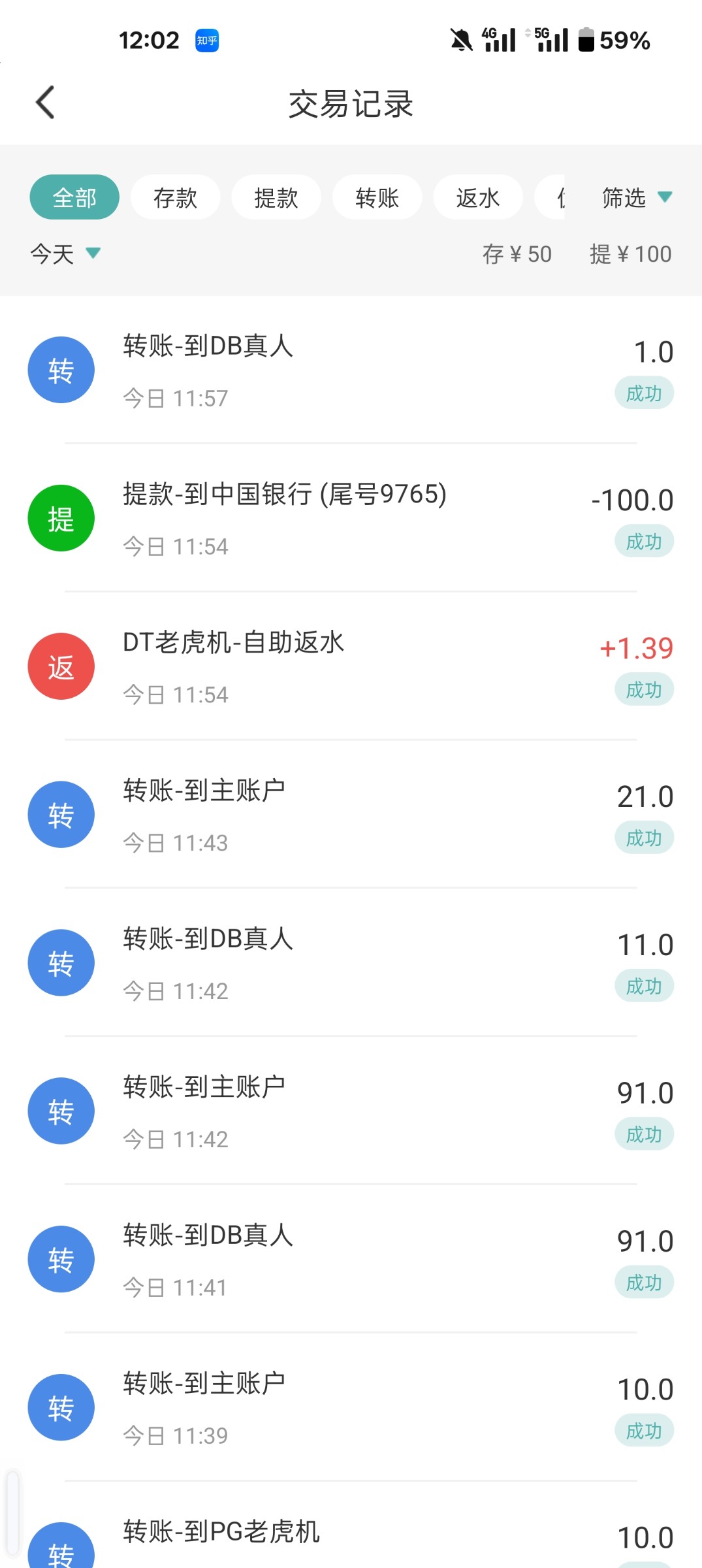
Task: Switch to the 存款 filter tab
Action: [174, 197]
